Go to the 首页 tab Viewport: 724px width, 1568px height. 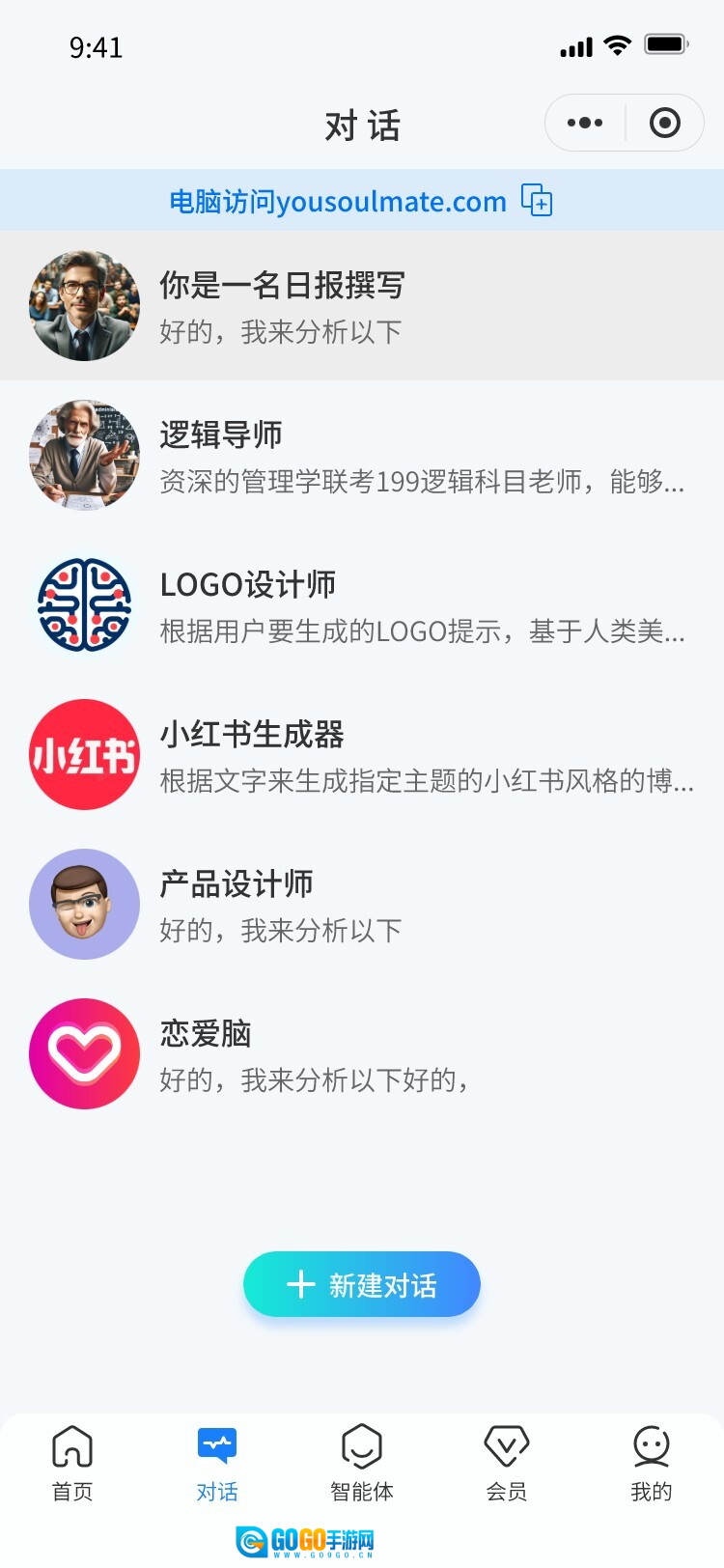click(72, 1464)
